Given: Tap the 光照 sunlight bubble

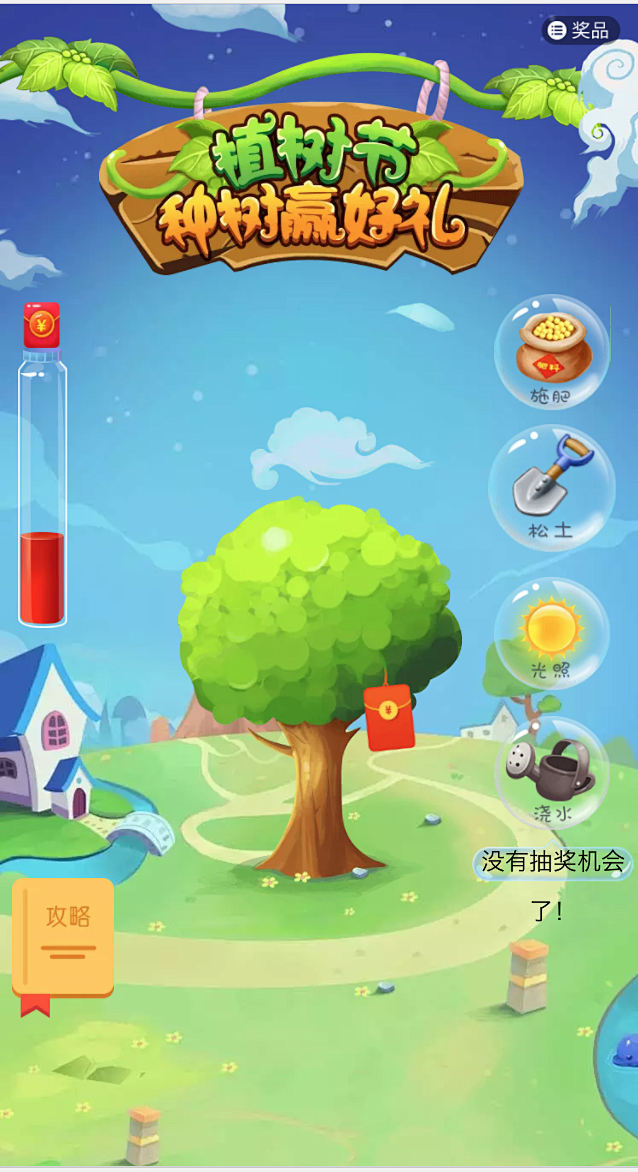Looking at the screenshot, I should (551, 634).
